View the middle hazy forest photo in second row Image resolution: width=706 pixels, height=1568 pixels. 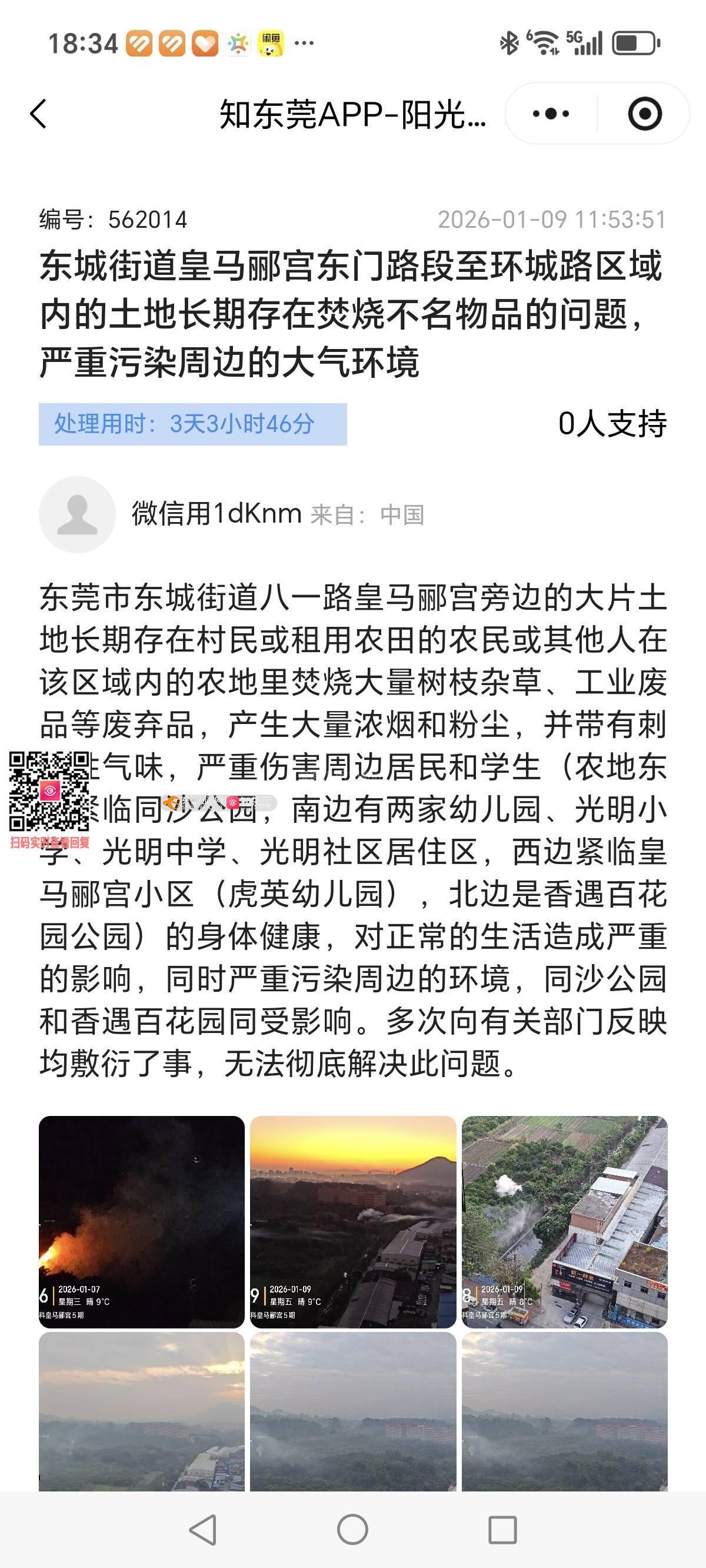coord(353,1412)
